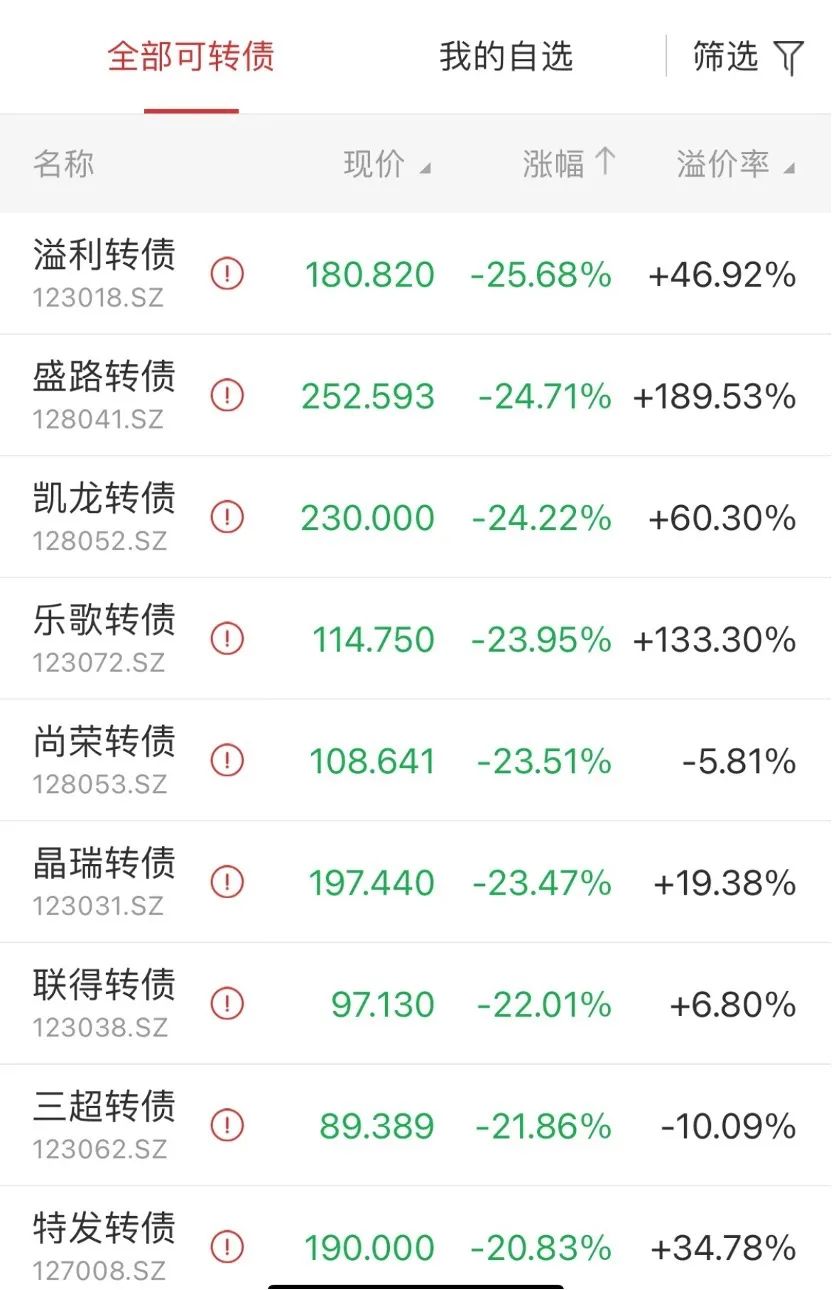Open 特发转债 row
832x1290 pixels.
(x=104, y=1245)
